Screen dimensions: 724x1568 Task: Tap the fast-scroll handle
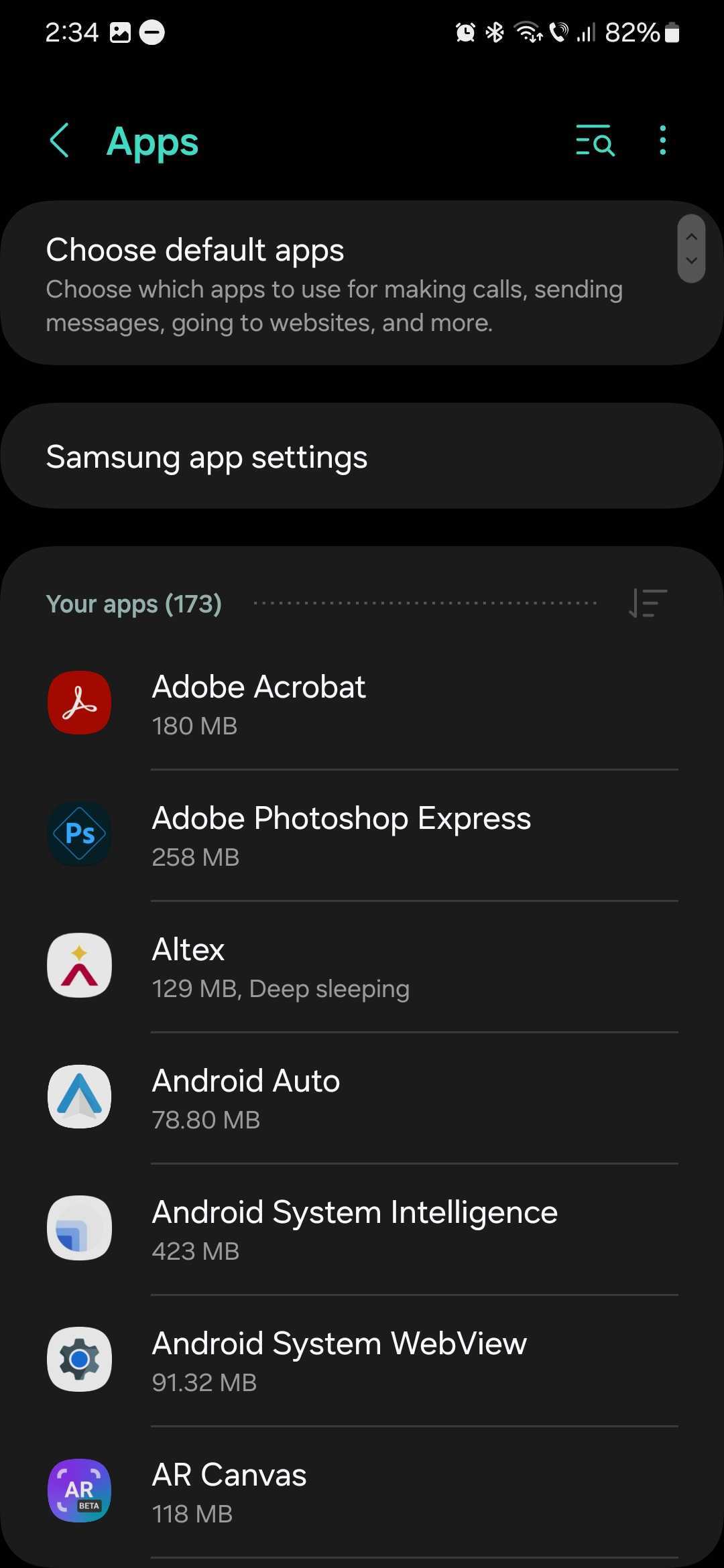click(691, 249)
